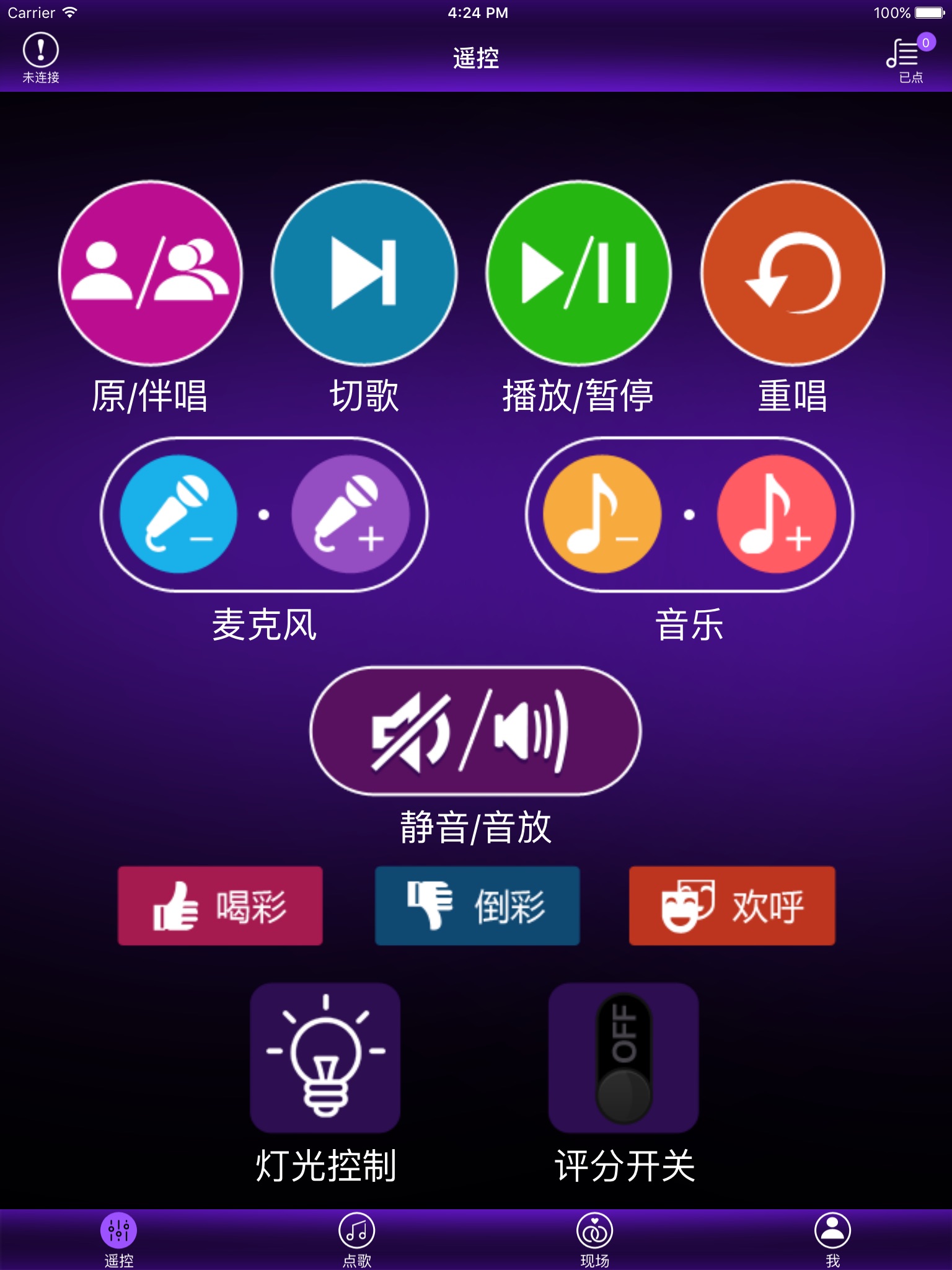The height and width of the screenshot is (1270, 952).
Task: Switch to the 现场 tab
Action: (595, 1240)
